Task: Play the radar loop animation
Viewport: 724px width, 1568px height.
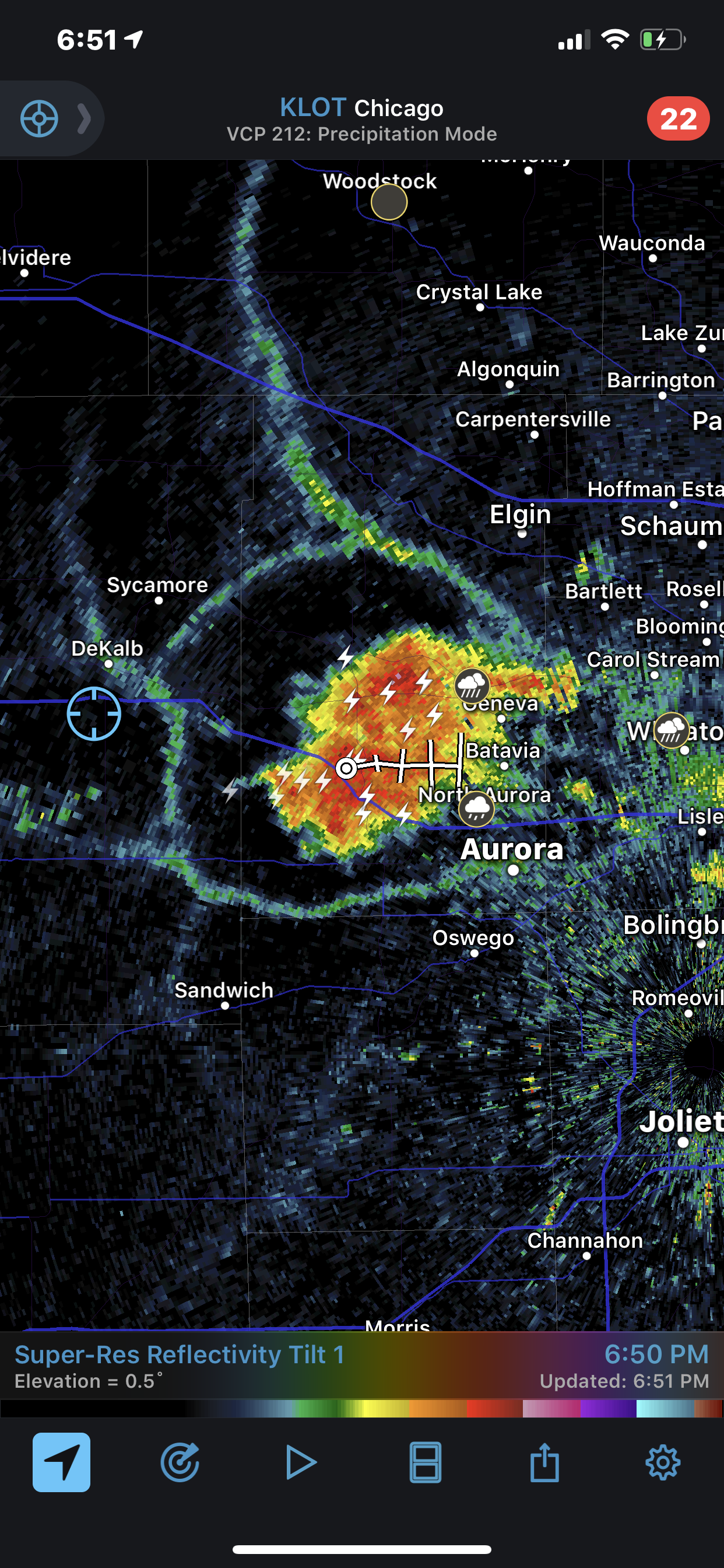Action: coord(301,1462)
